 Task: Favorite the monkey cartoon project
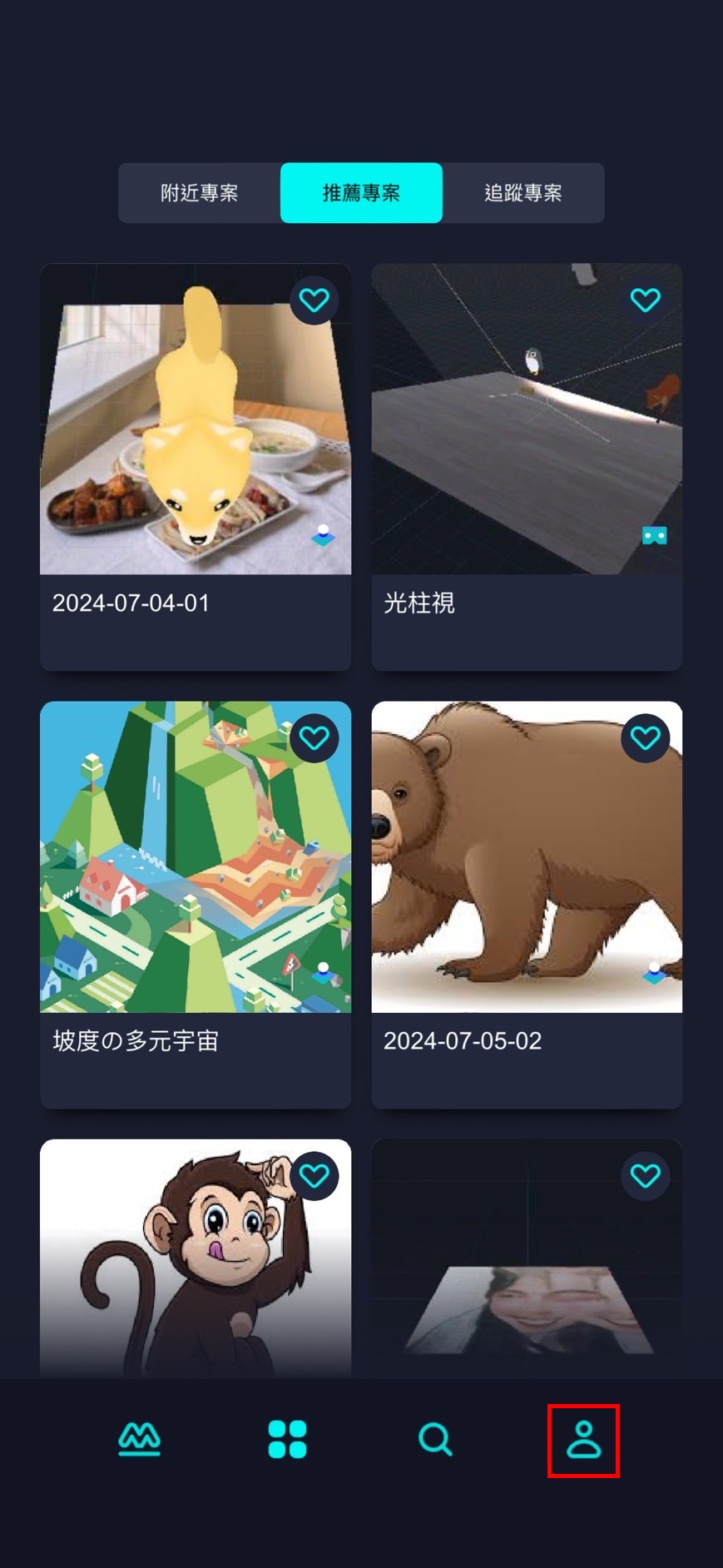point(314,1175)
